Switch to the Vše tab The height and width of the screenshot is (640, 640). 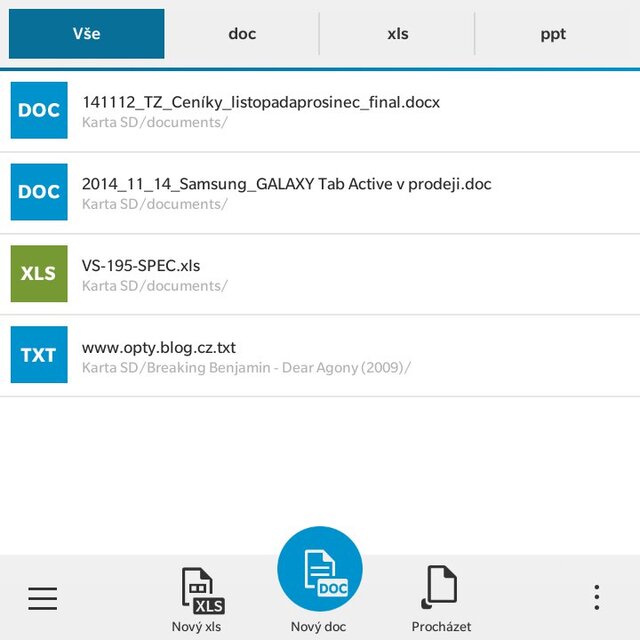[86, 34]
